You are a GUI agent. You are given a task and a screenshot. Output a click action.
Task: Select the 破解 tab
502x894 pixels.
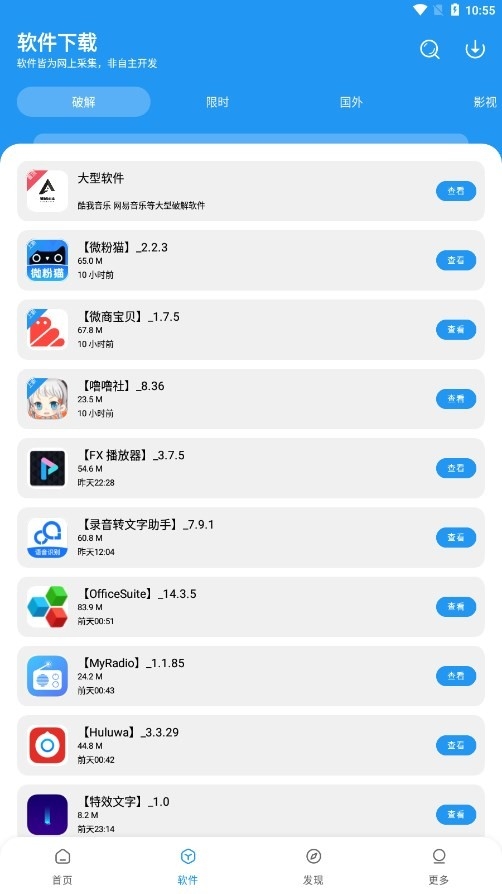84,102
